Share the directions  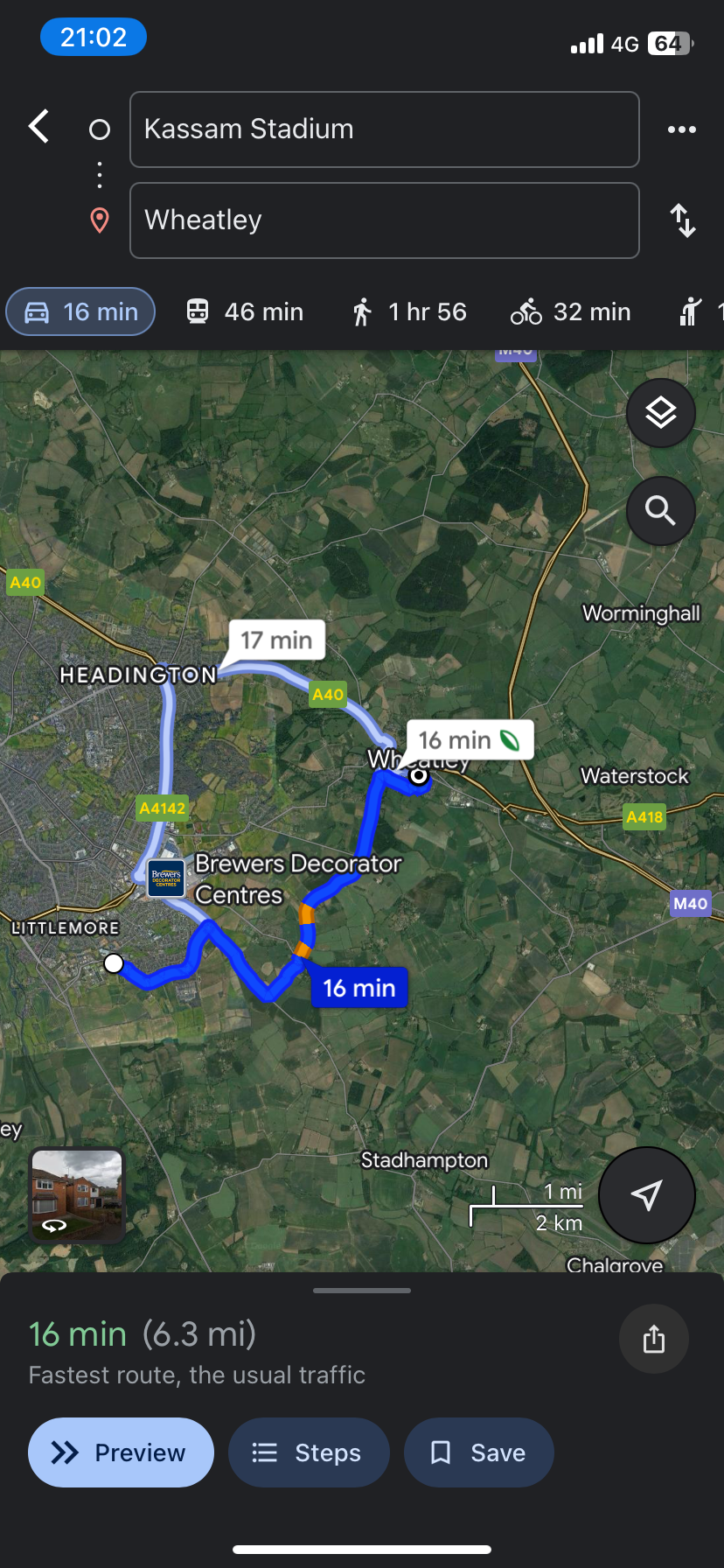[653, 1339]
